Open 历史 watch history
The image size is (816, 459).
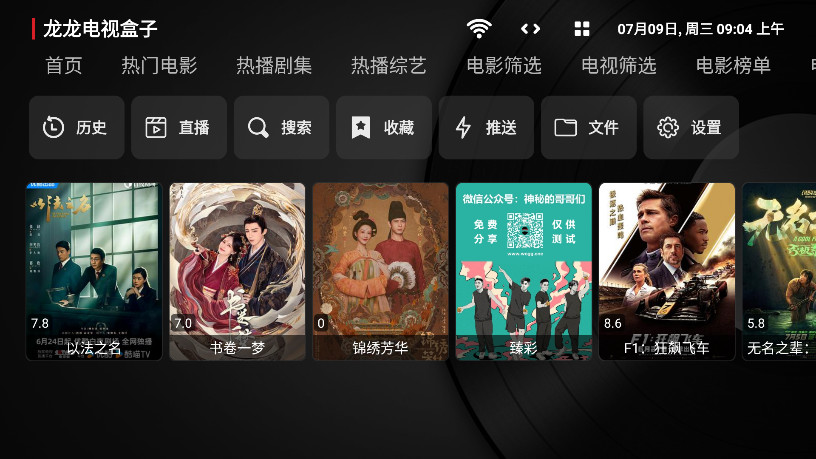click(76, 127)
